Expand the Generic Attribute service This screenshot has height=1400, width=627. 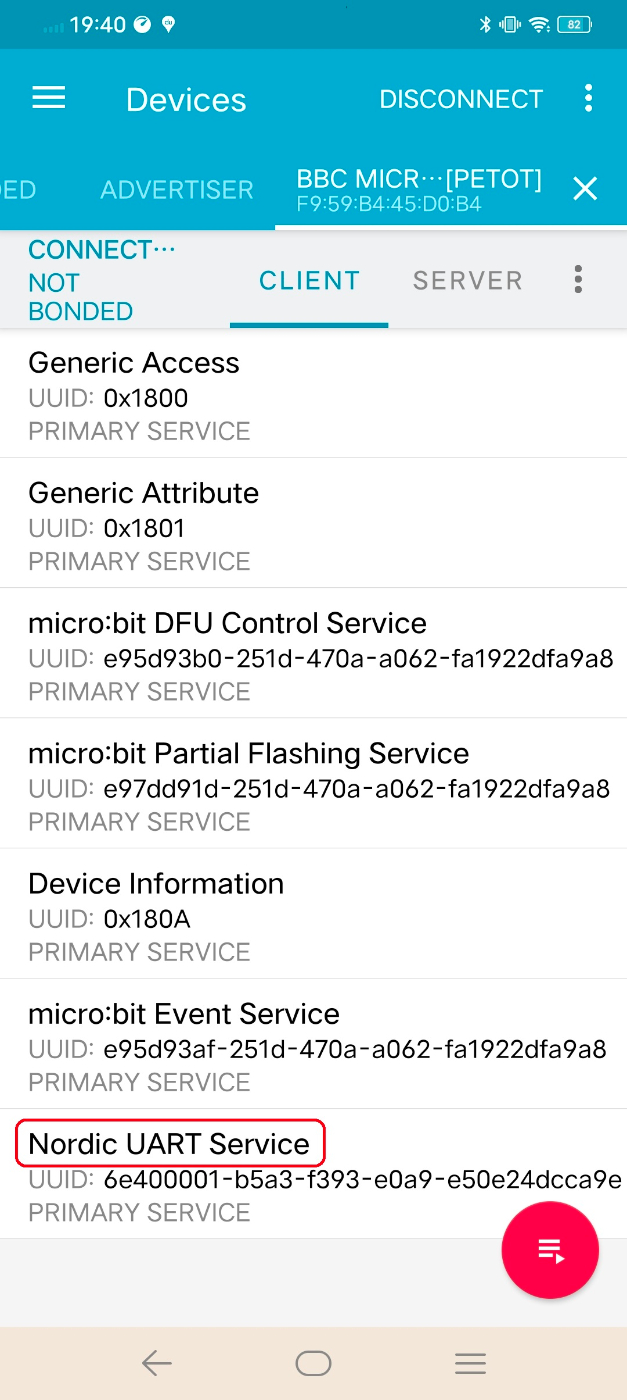click(313, 523)
